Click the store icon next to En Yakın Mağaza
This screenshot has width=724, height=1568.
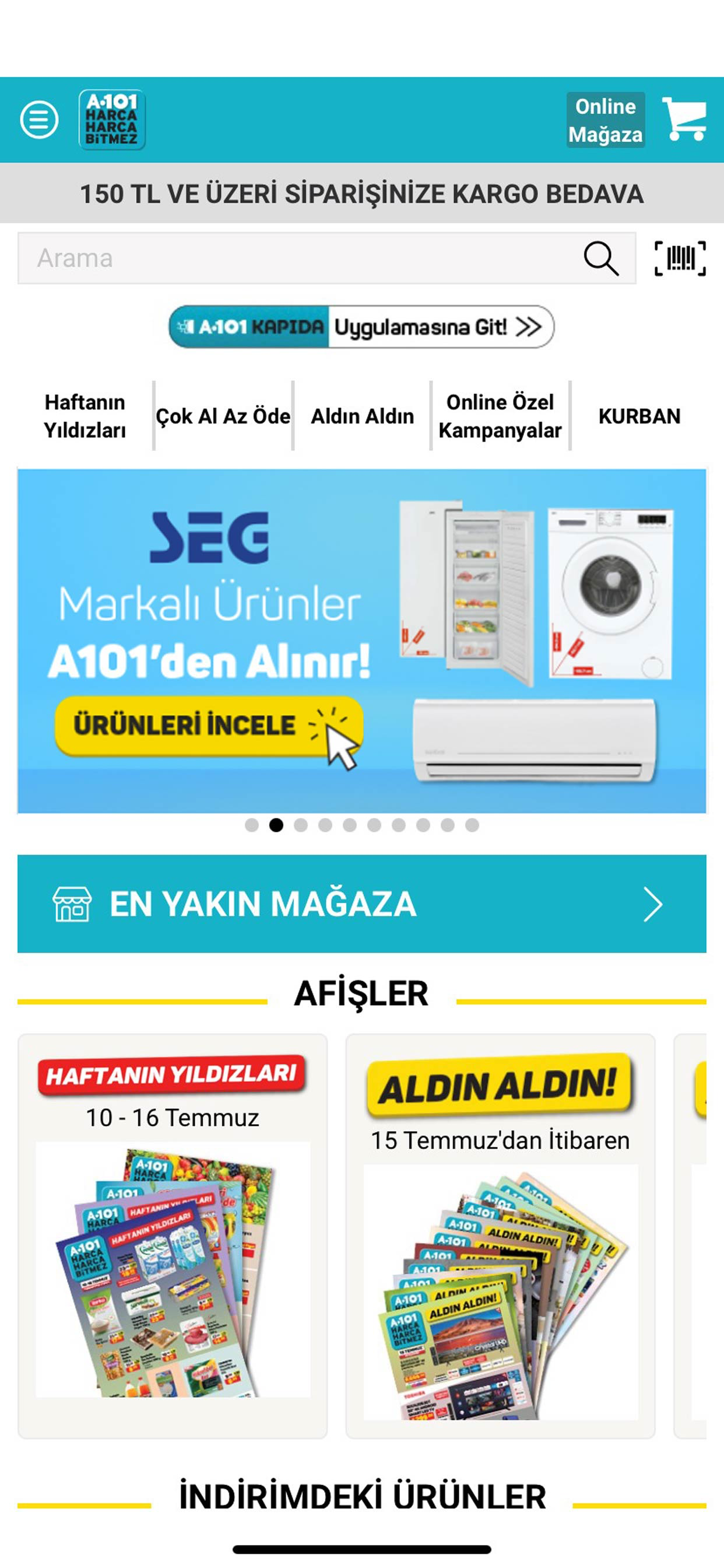pyautogui.click(x=71, y=907)
